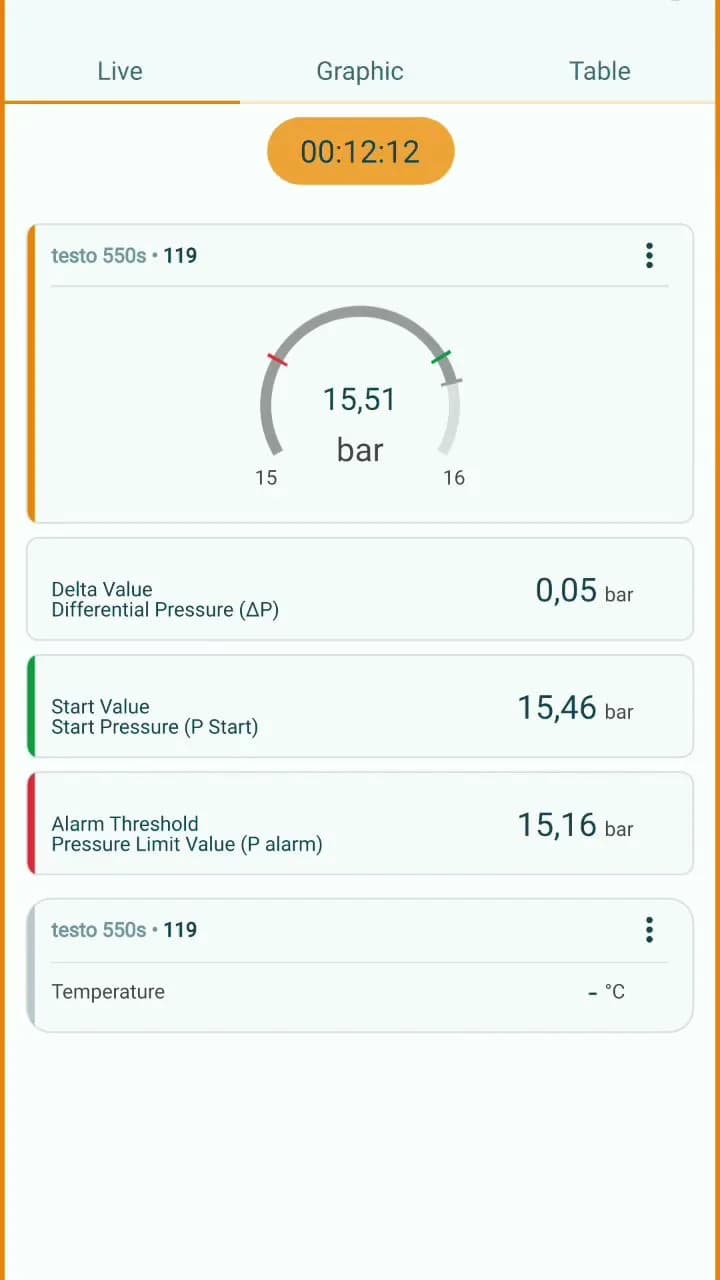The width and height of the screenshot is (720, 1280).
Task: Switch to the Table tab
Action: pyautogui.click(x=600, y=71)
